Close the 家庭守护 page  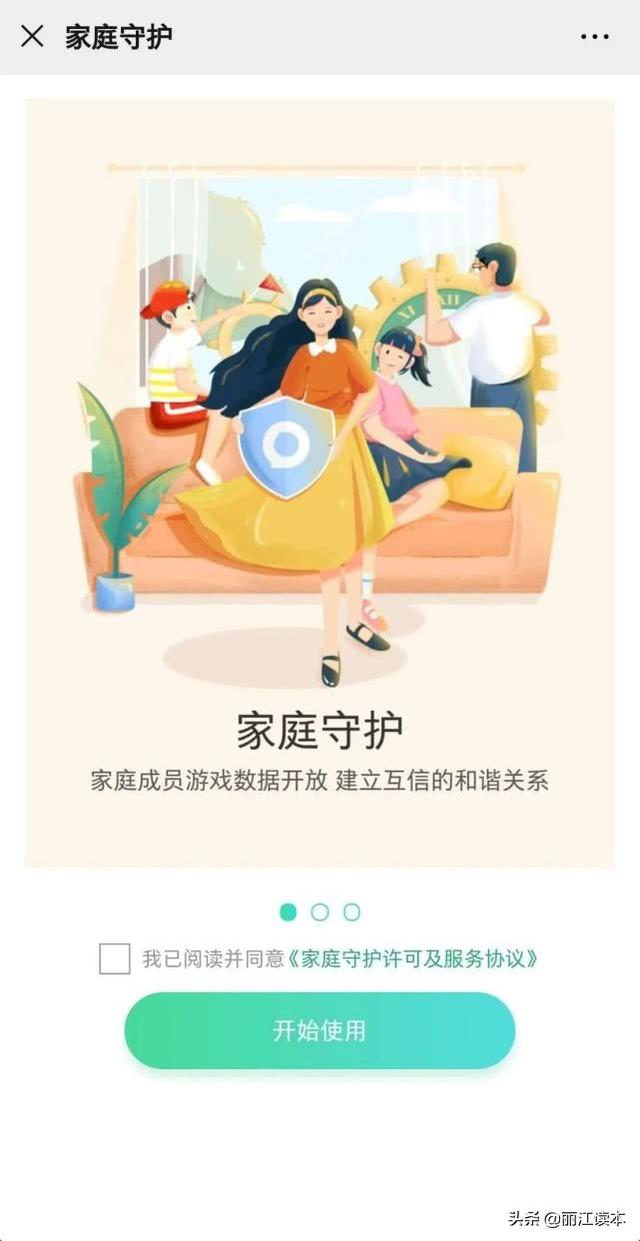(32, 37)
